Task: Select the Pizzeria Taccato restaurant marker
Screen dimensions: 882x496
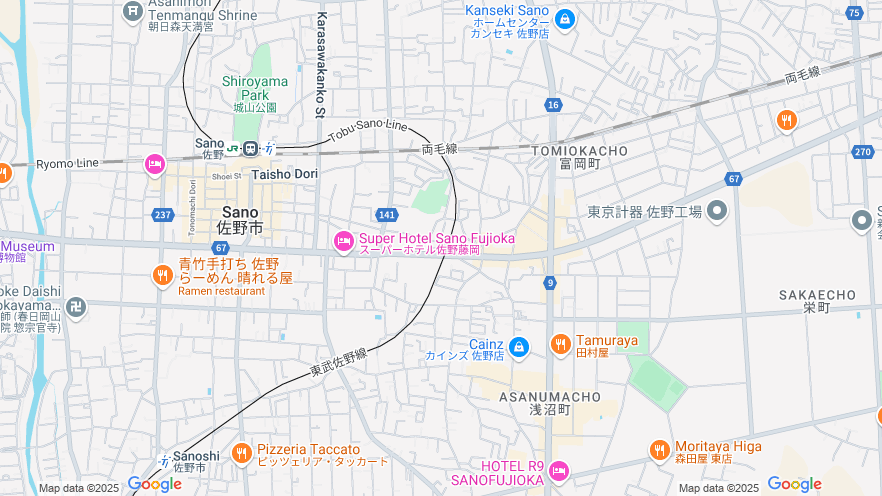Action: click(241, 454)
